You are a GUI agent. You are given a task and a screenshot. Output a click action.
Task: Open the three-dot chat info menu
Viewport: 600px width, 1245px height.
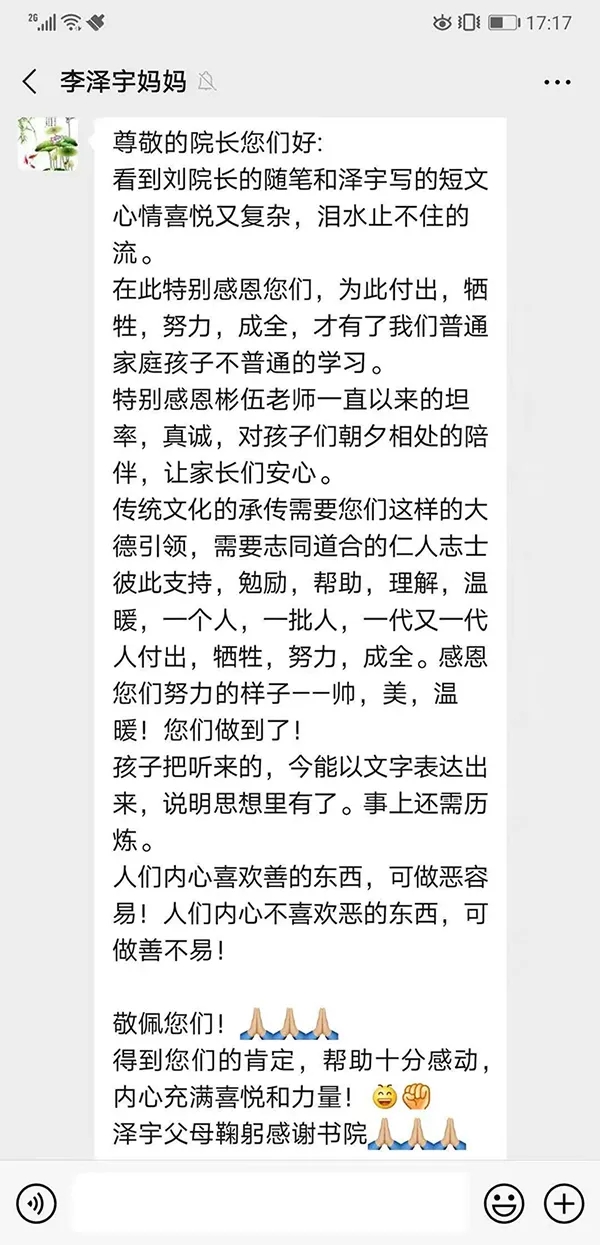click(x=558, y=82)
